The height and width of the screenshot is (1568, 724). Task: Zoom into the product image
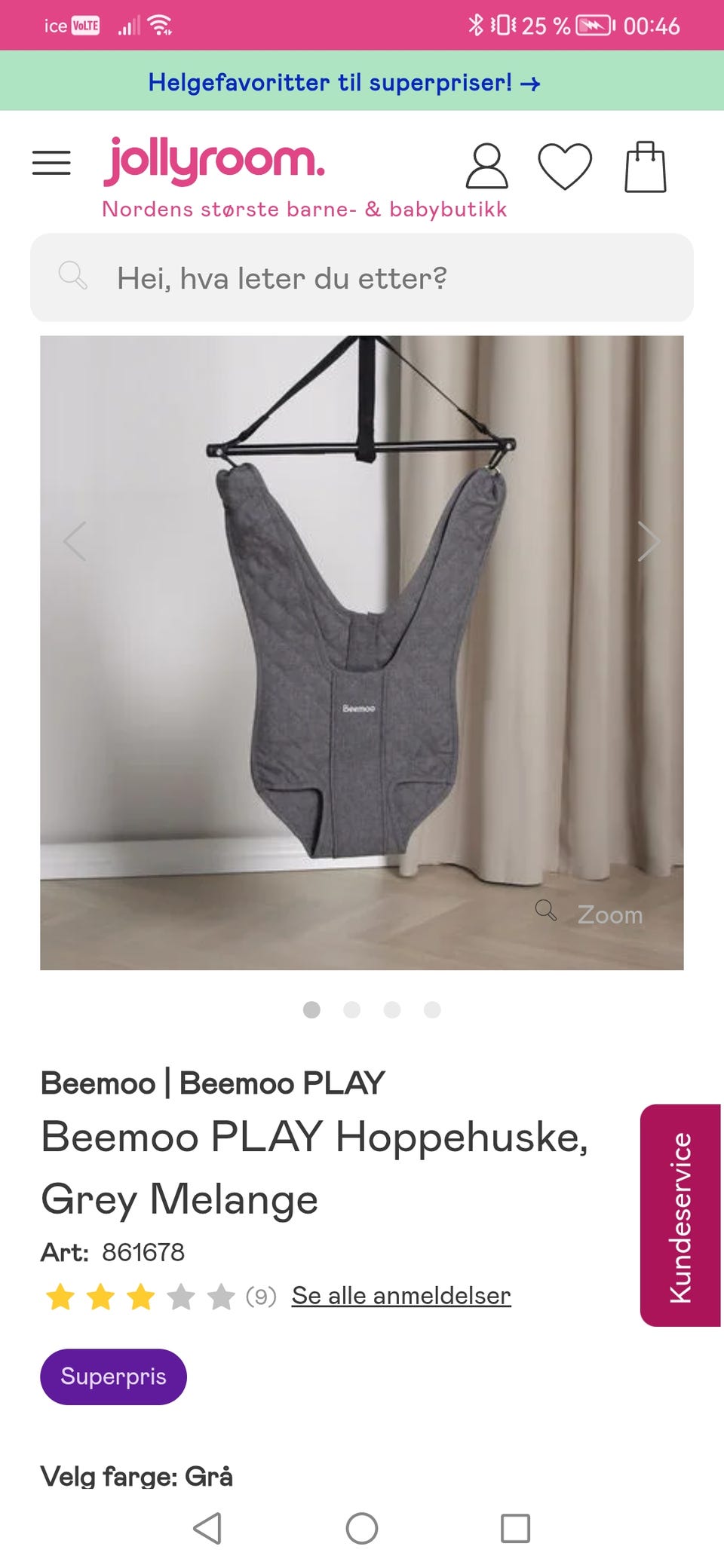tap(591, 914)
